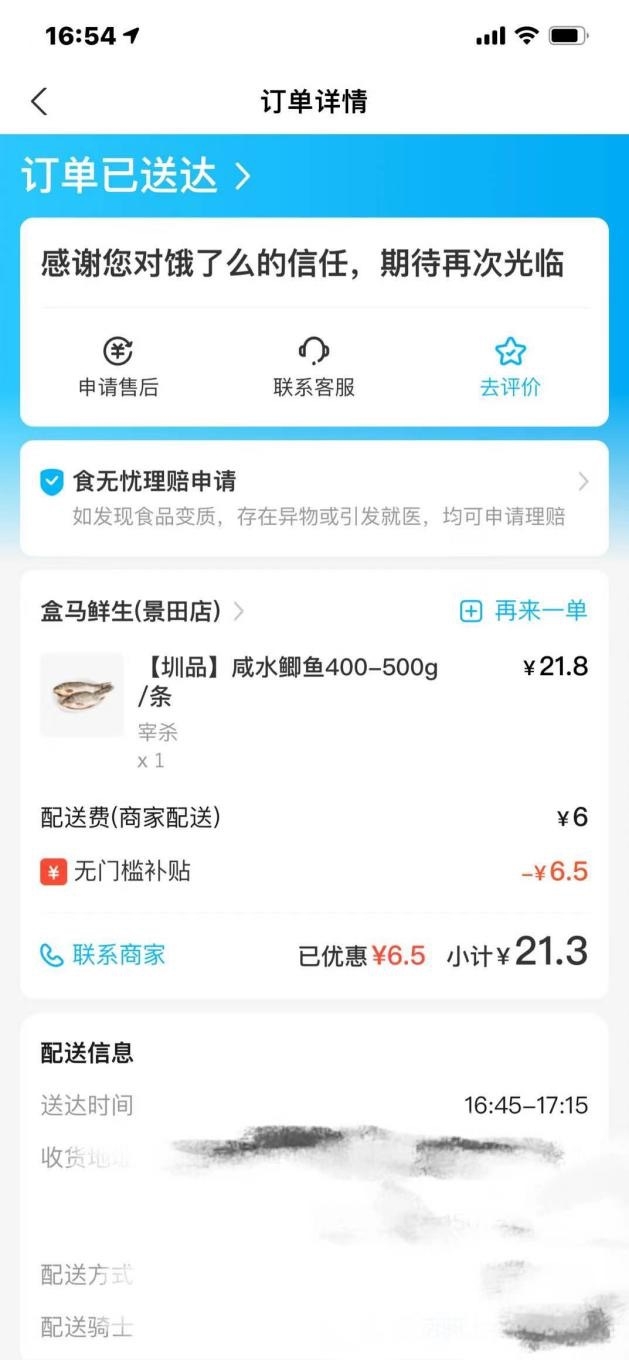Viewport: 629px width, 1360px height.
Task: Open the 咸水鲫鱼 product thumbnail
Action: (x=82, y=695)
